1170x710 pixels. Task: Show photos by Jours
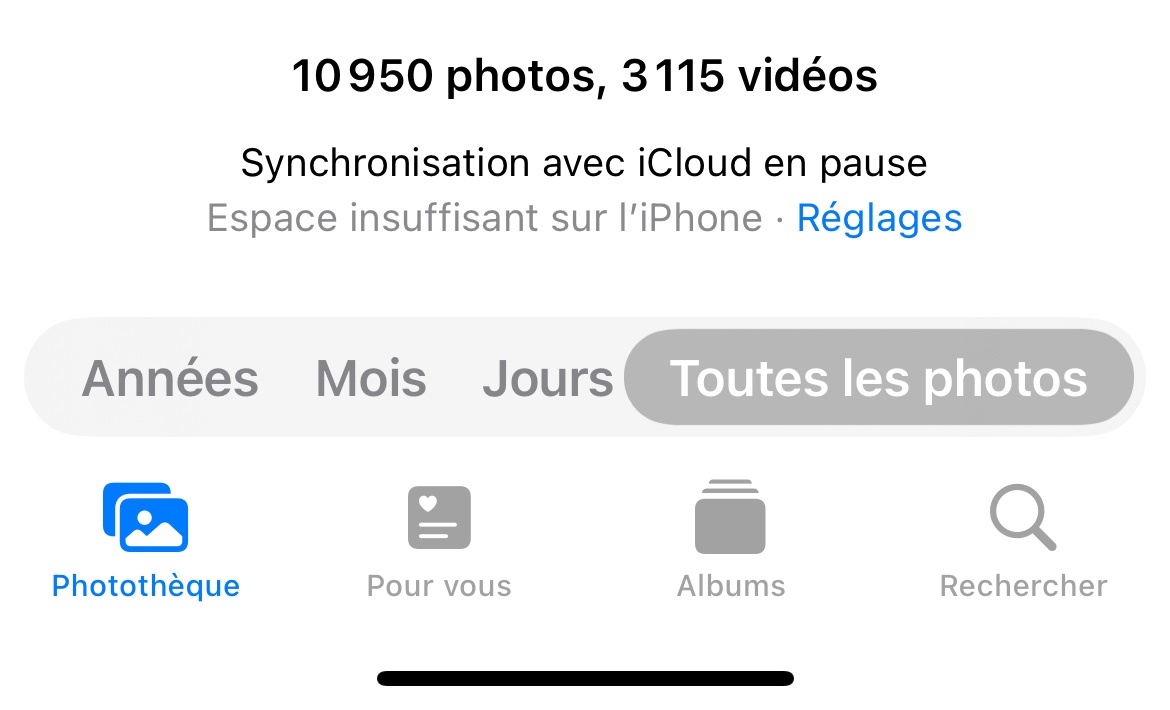click(548, 378)
